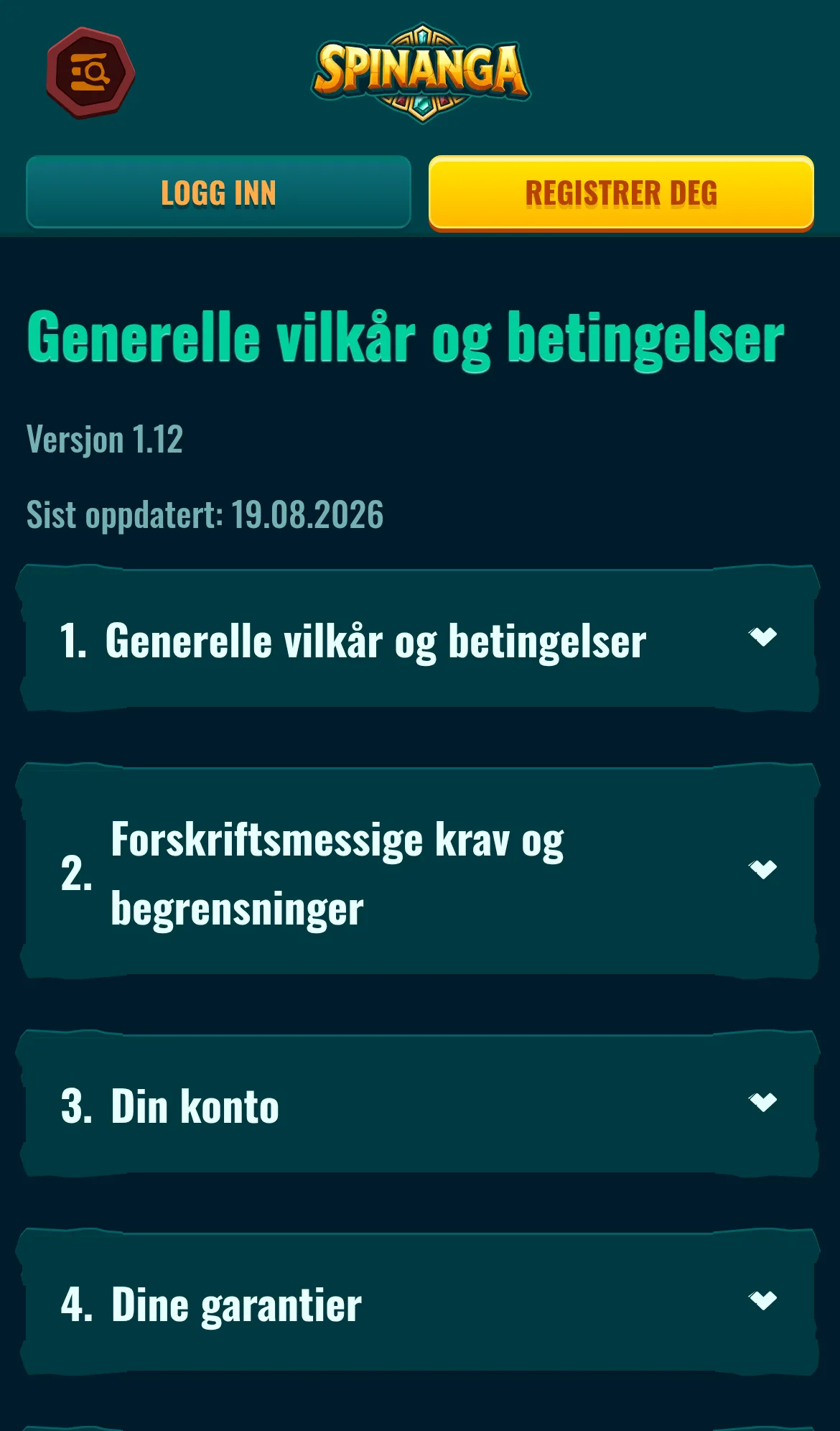The height and width of the screenshot is (1431, 840).
Task: Expand Forskriftsmessige krav og begrensninger section
Action: click(x=418, y=871)
